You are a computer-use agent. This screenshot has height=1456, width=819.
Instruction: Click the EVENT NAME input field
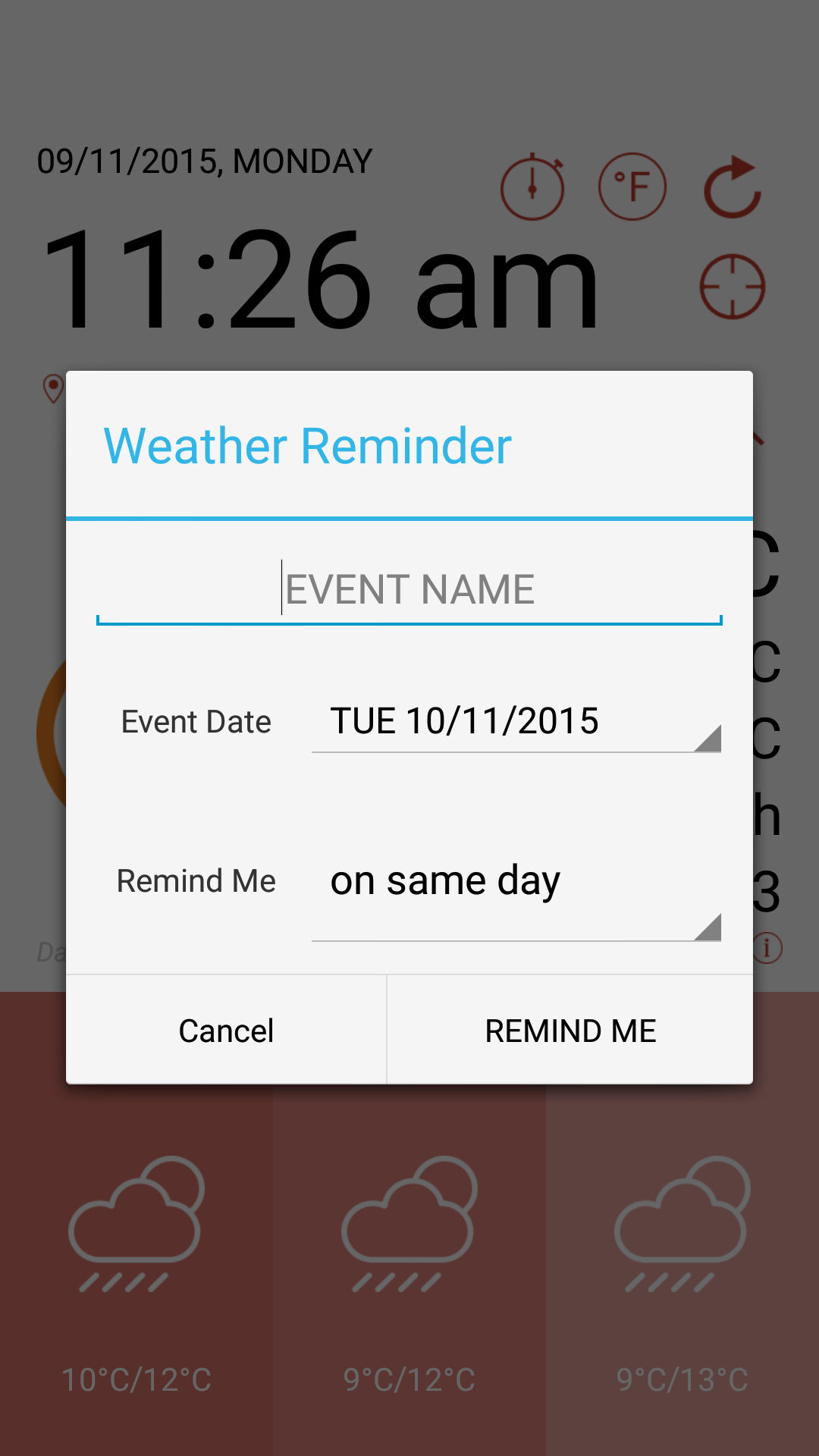tap(408, 588)
